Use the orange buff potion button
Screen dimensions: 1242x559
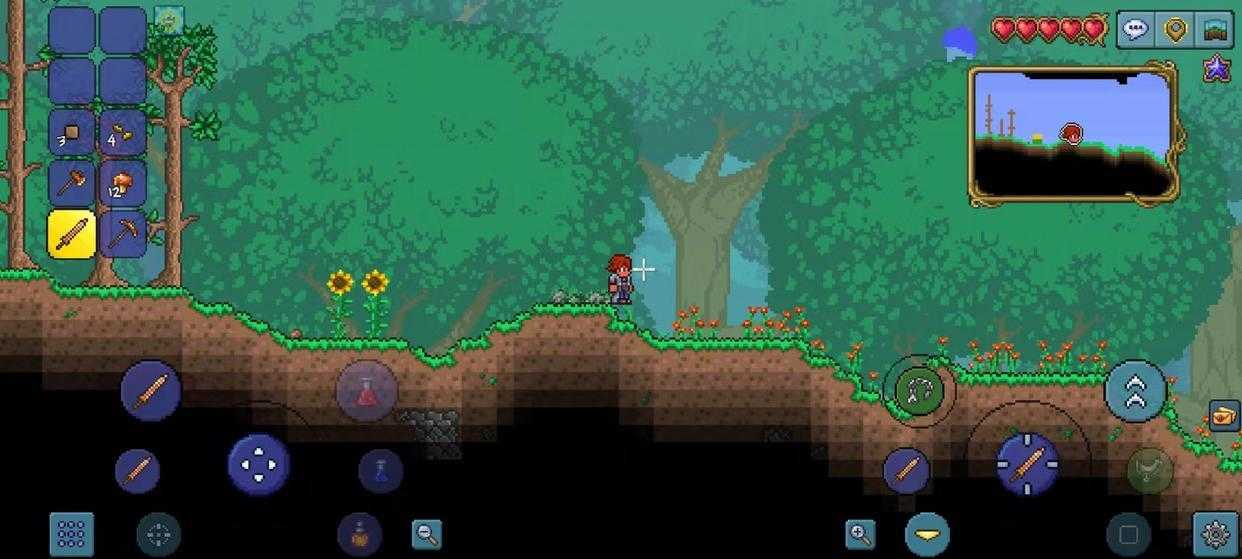click(359, 534)
